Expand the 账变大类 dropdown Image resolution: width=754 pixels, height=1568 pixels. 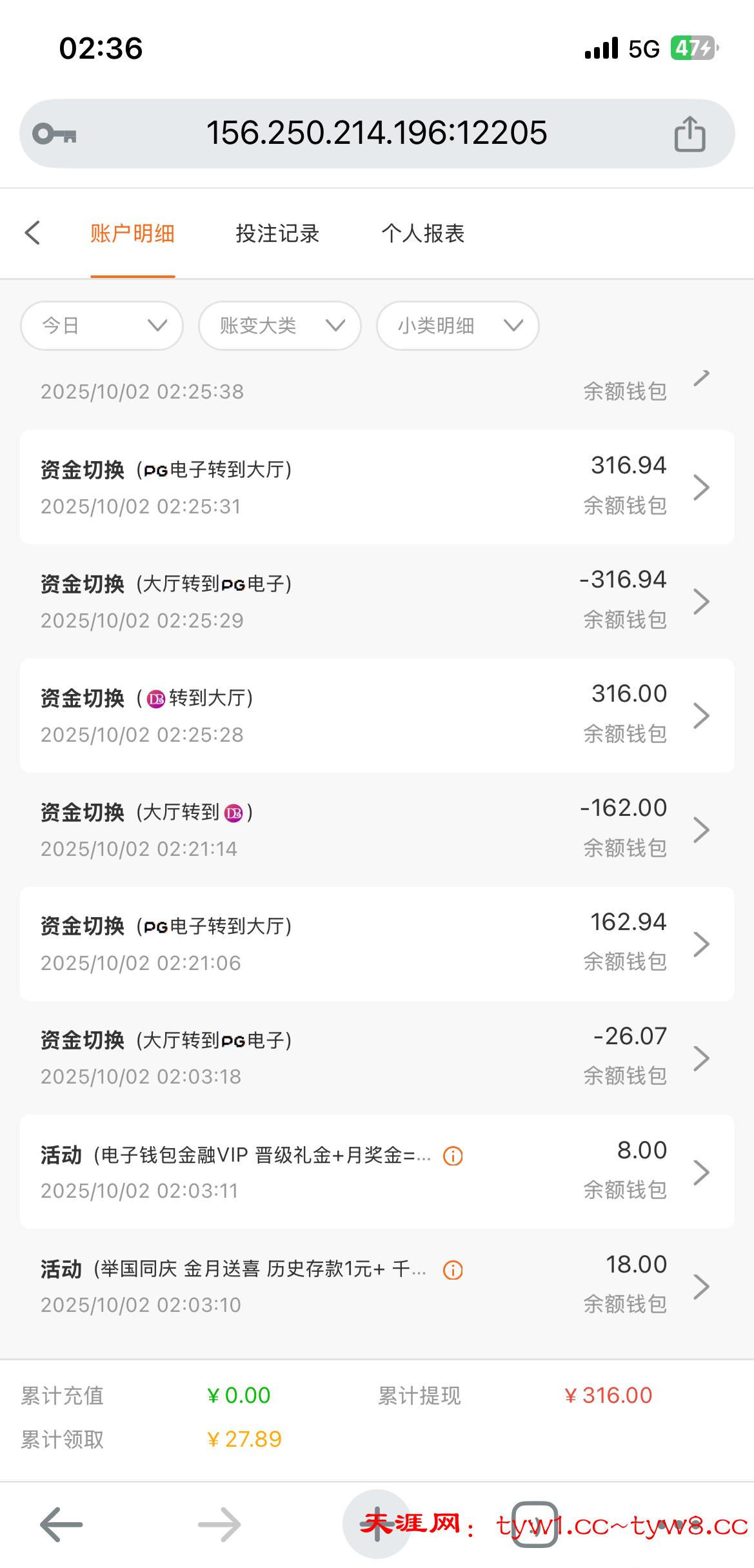[279, 326]
